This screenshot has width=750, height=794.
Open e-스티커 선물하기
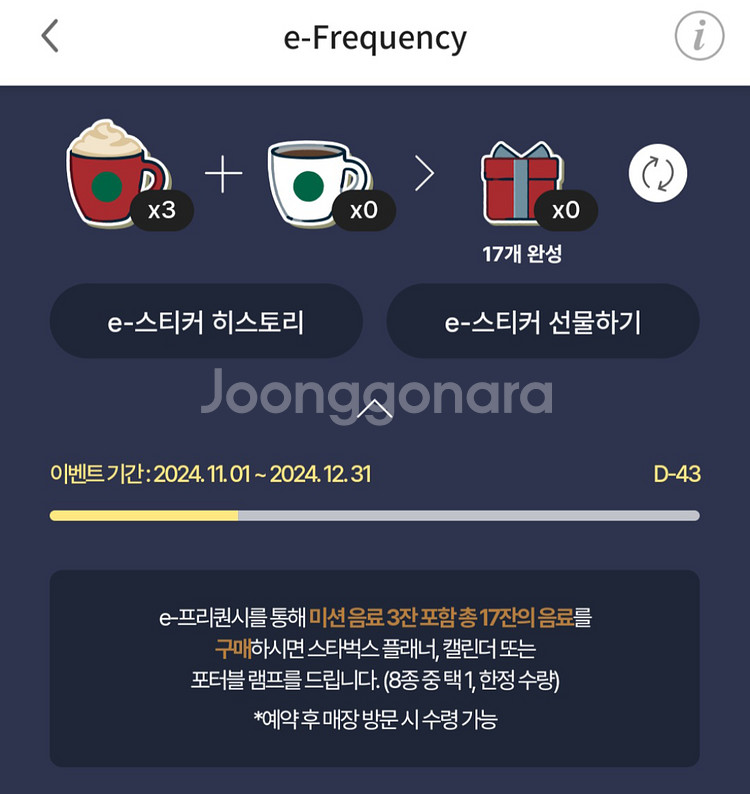pos(544,320)
